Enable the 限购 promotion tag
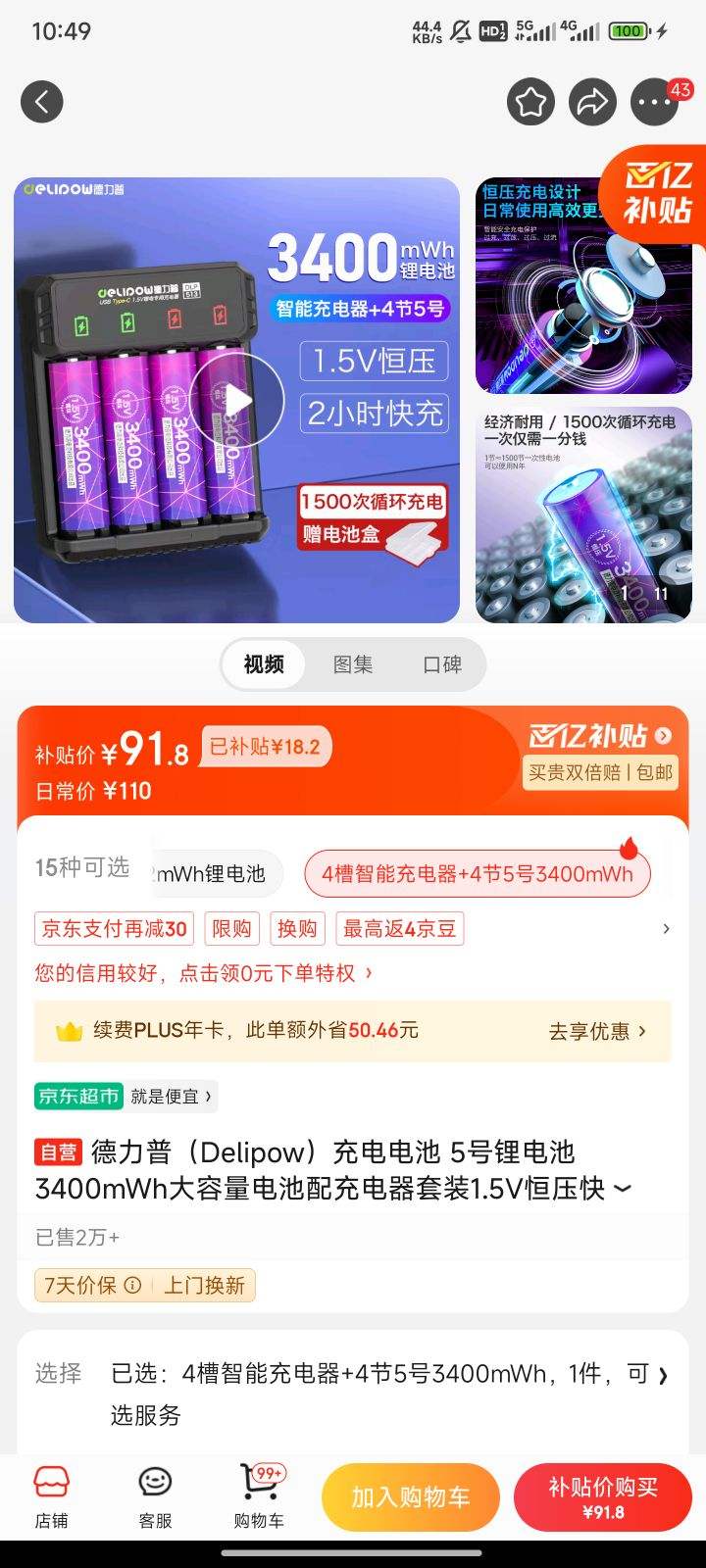This screenshot has width=706, height=1568. pyautogui.click(x=231, y=928)
